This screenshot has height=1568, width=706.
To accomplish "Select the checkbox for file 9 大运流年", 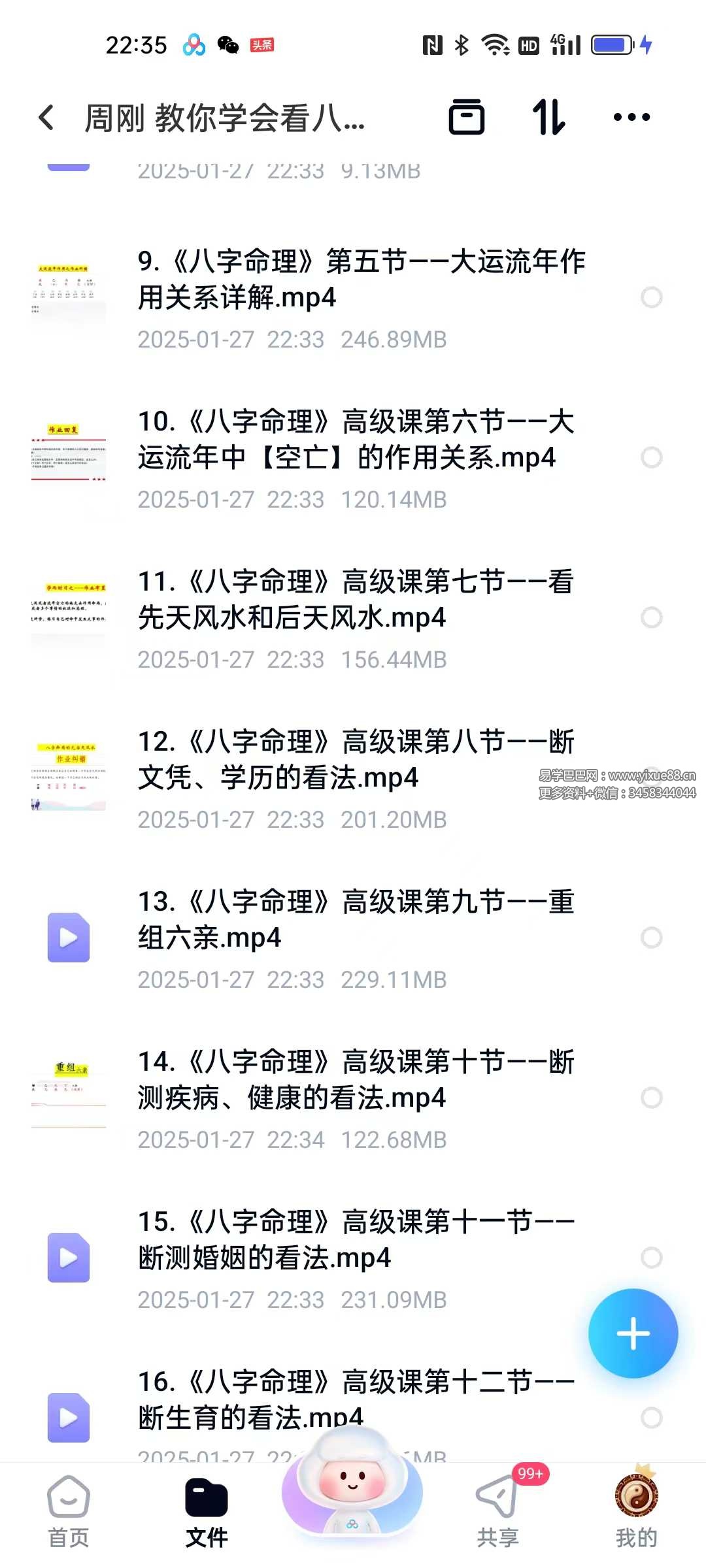I will [x=651, y=297].
